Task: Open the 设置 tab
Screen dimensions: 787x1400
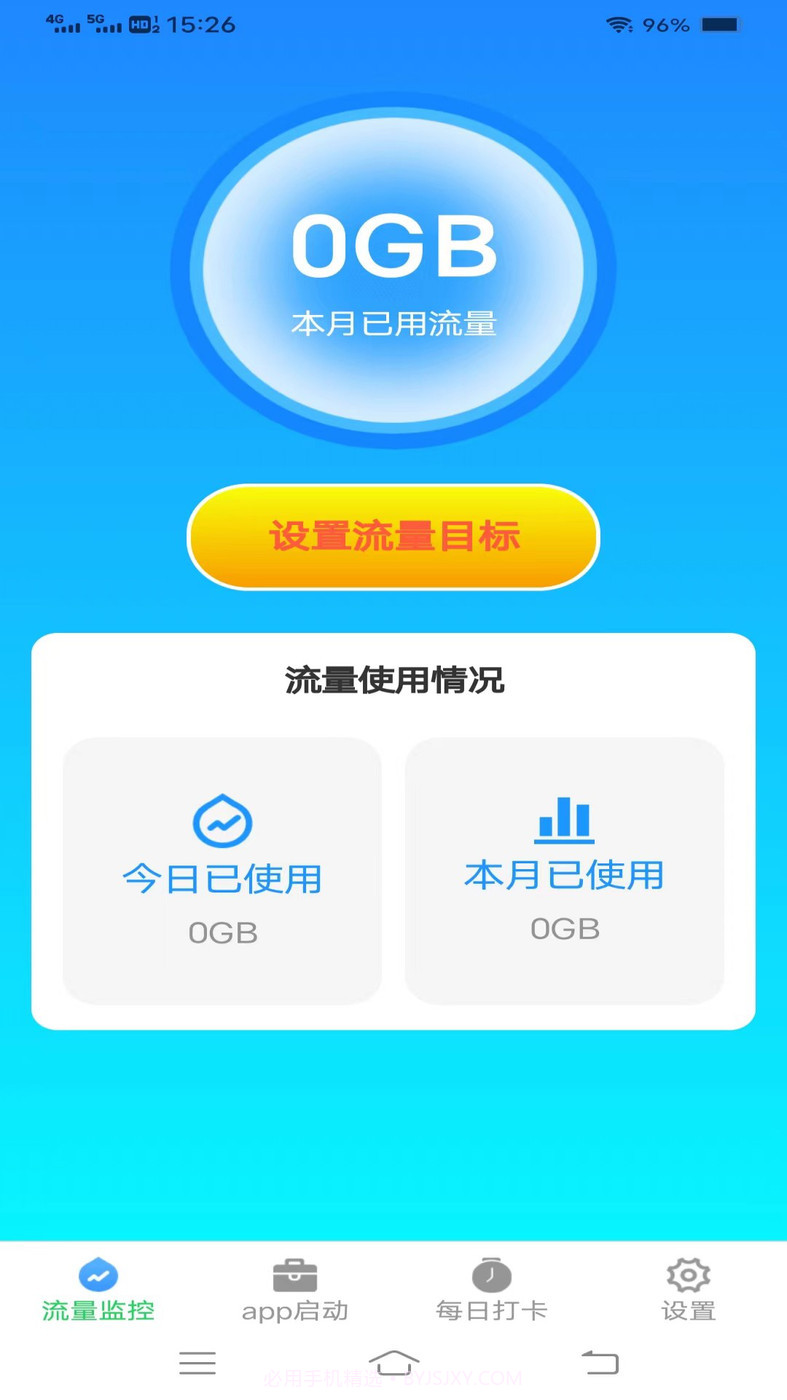Action: [687, 1290]
